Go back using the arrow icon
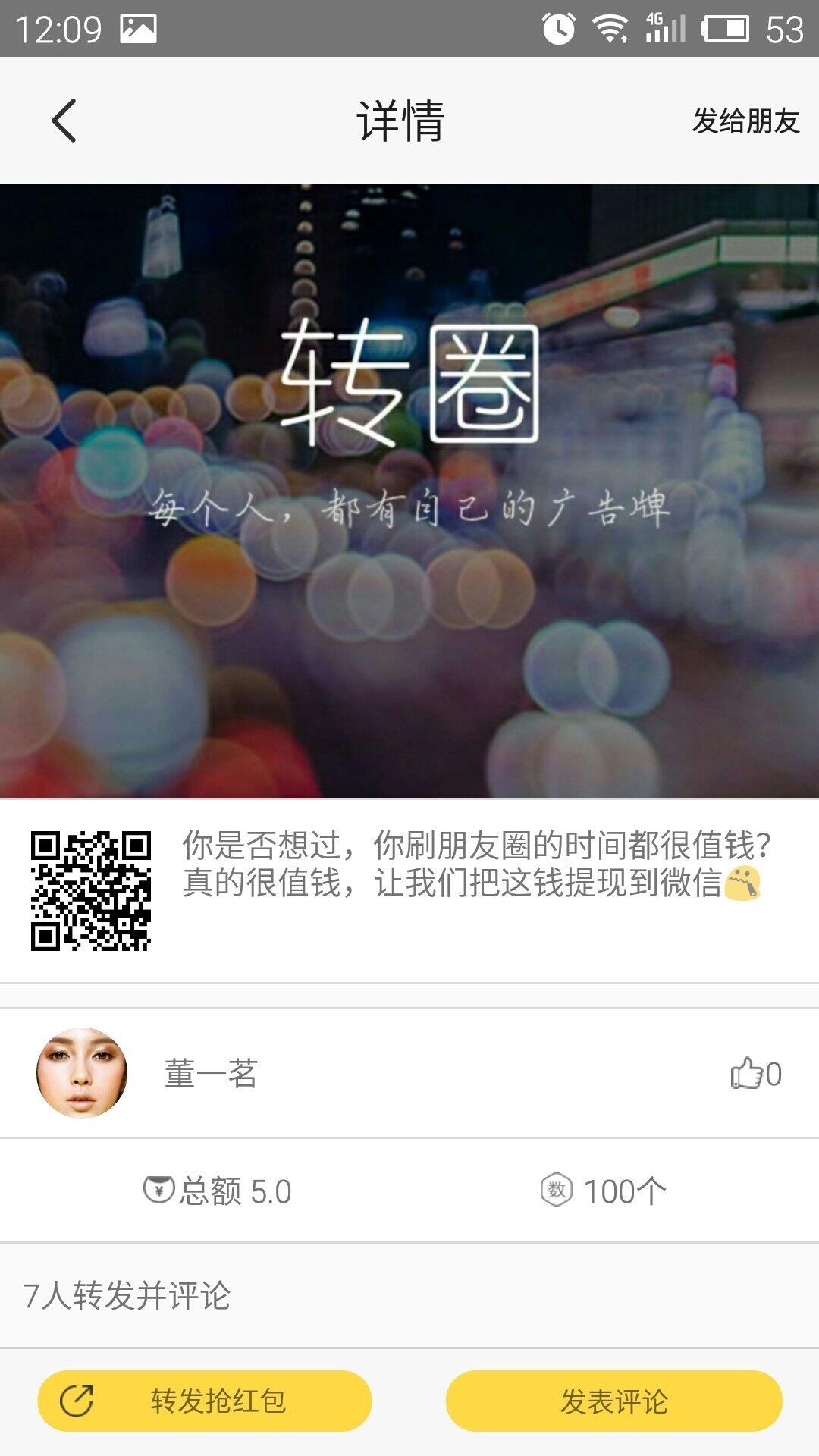The image size is (819, 1456). coord(64,121)
